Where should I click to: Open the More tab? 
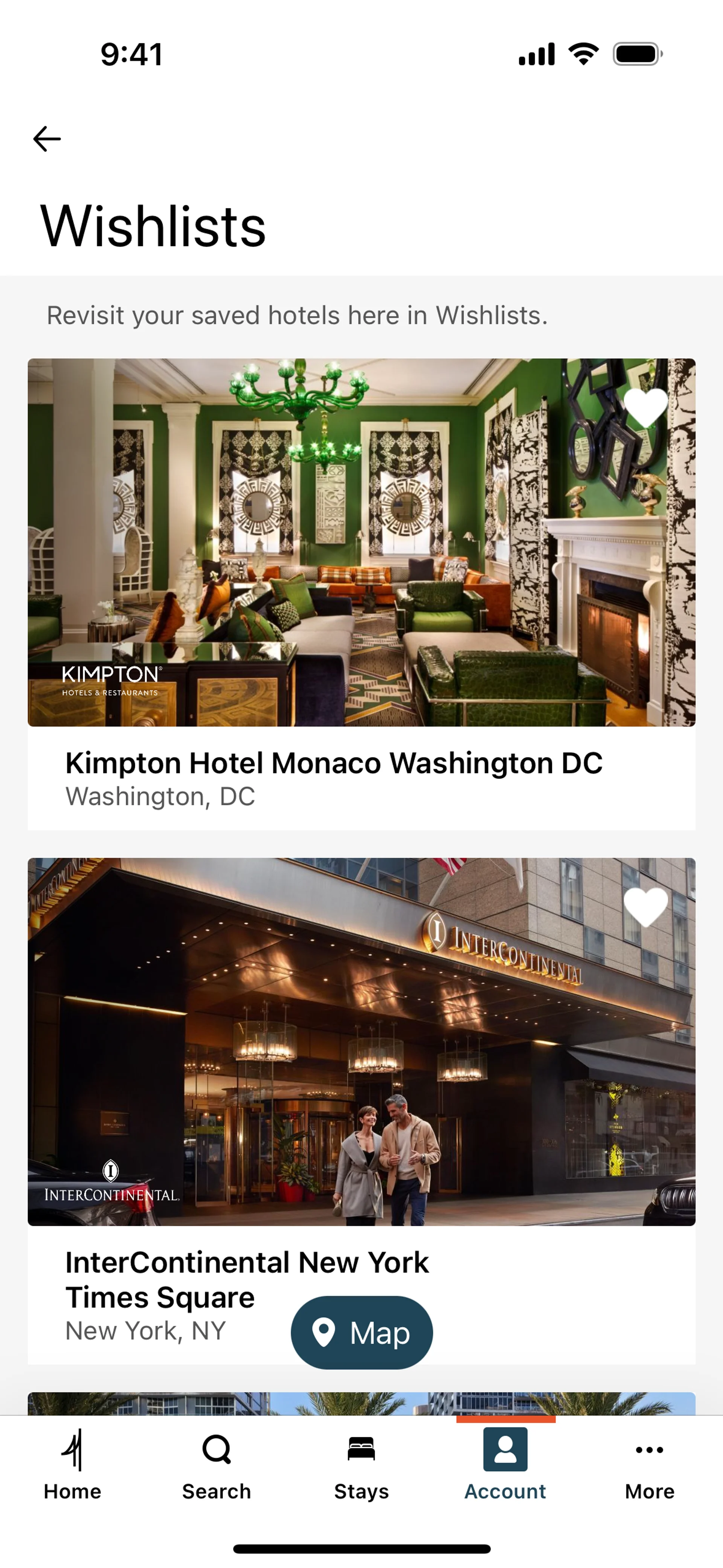649,1466
